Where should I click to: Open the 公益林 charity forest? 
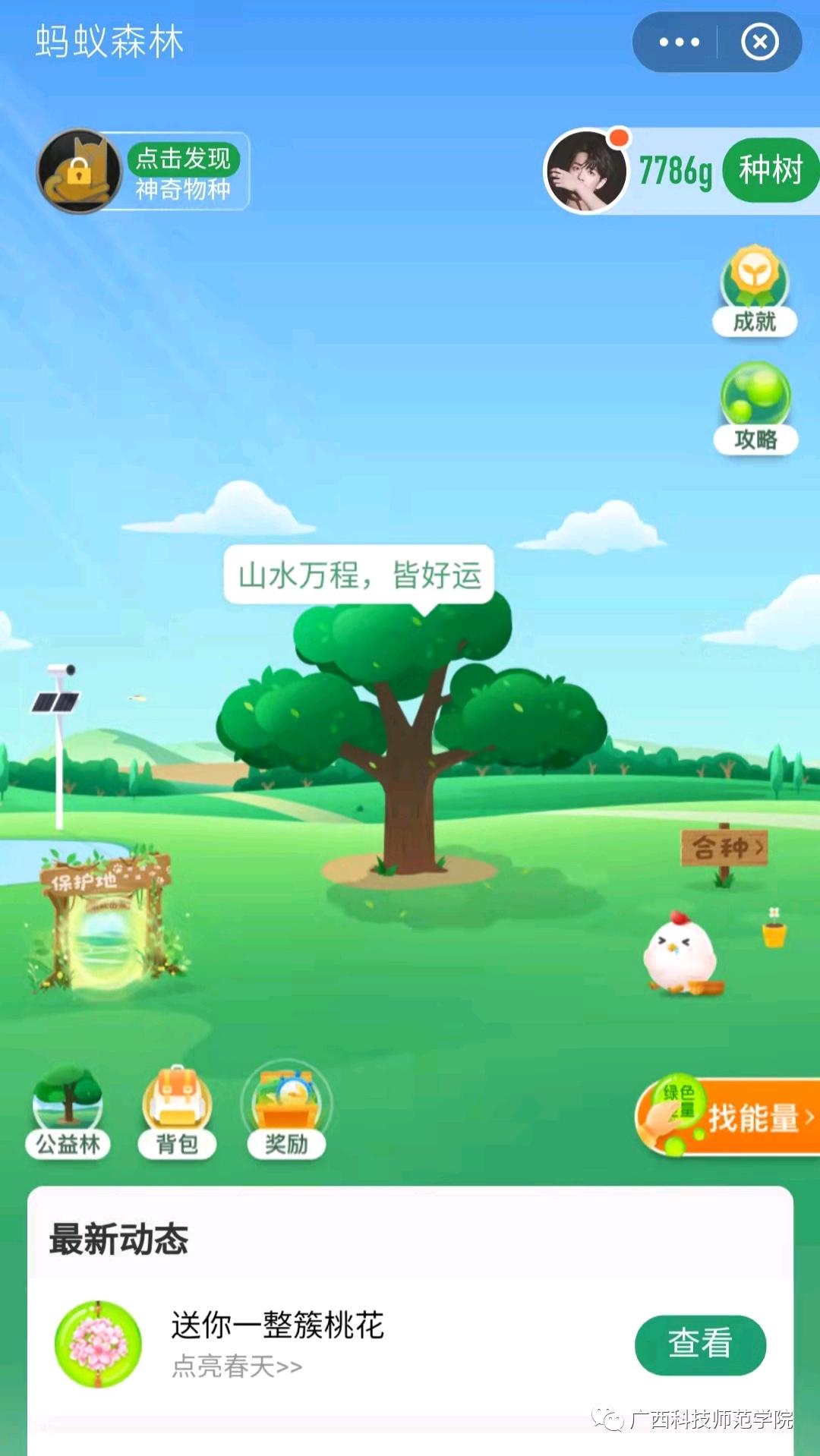[68, 1112]
